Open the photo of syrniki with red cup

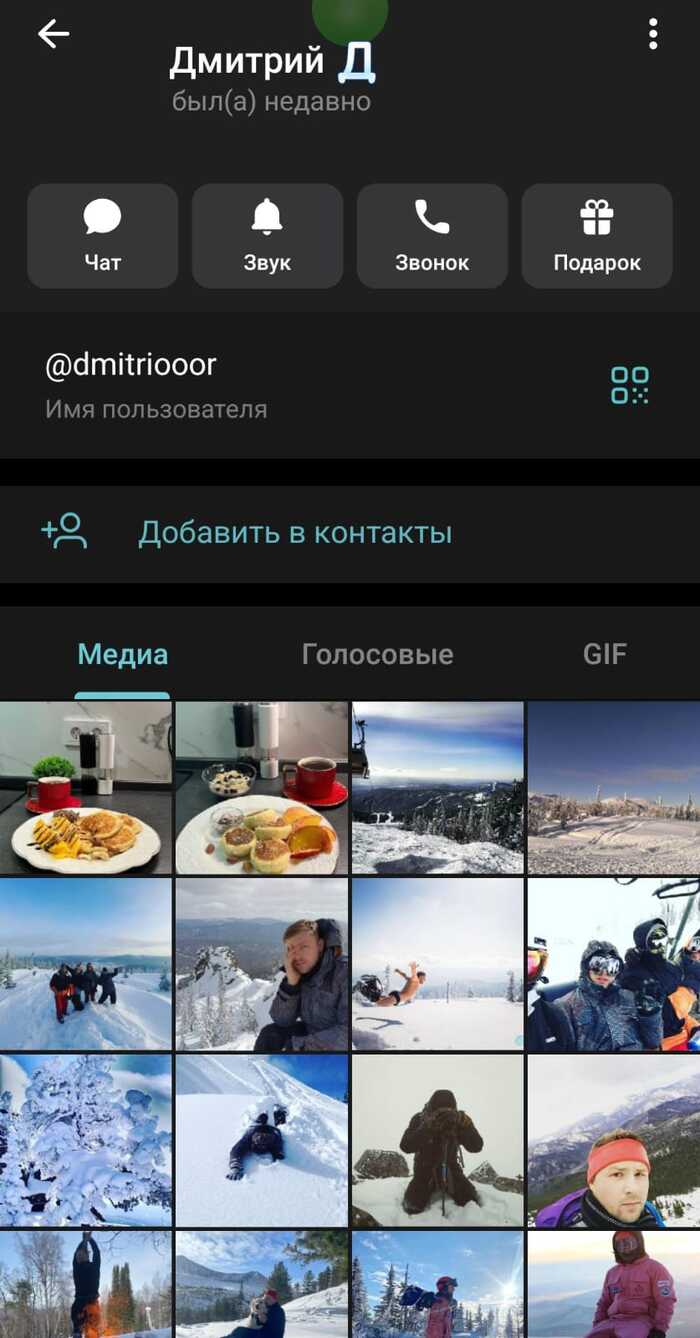[x=262, y=788]
